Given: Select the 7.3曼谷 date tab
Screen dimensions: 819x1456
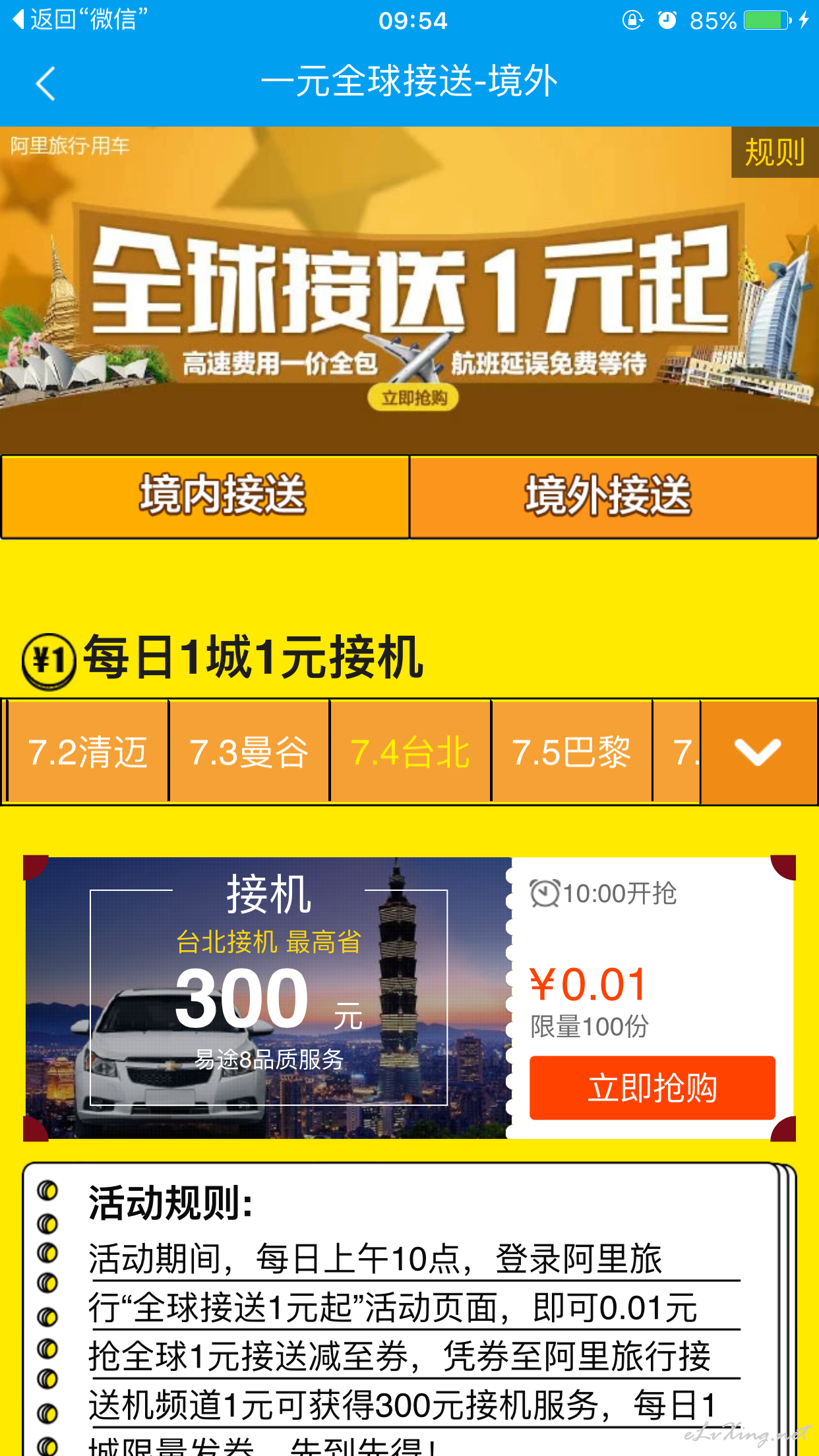Looking at the screenshot, I should point(249,752).
